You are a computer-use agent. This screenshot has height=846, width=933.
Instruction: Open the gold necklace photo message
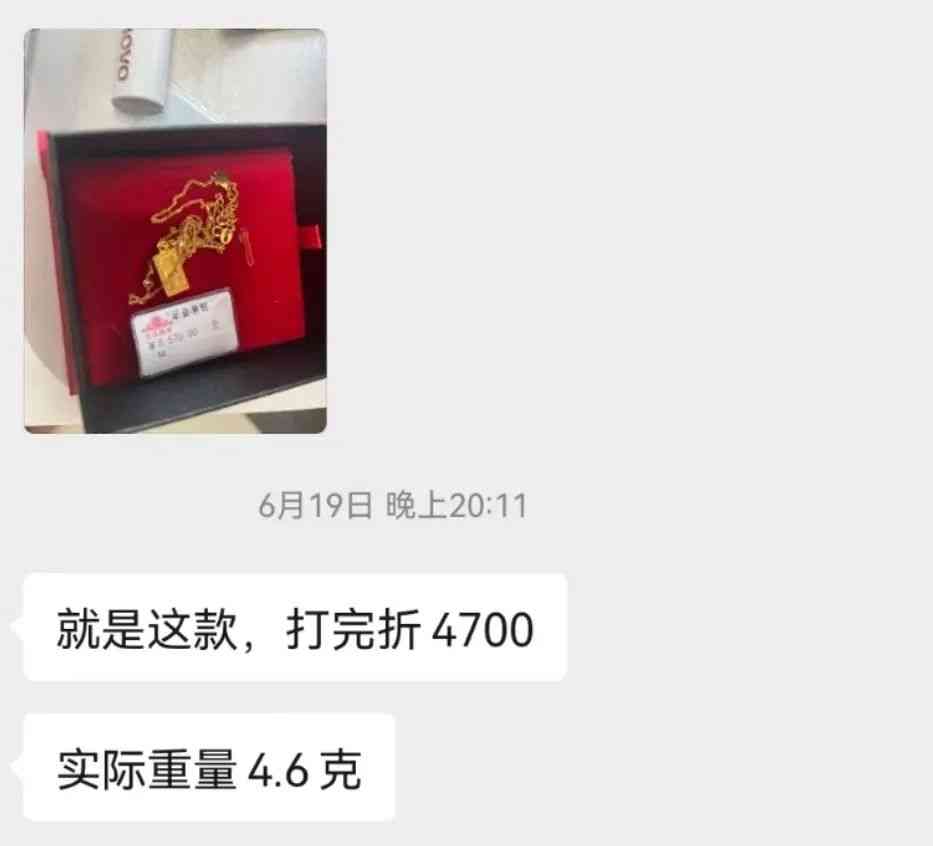pyautogui.click(x=175, y=231)
